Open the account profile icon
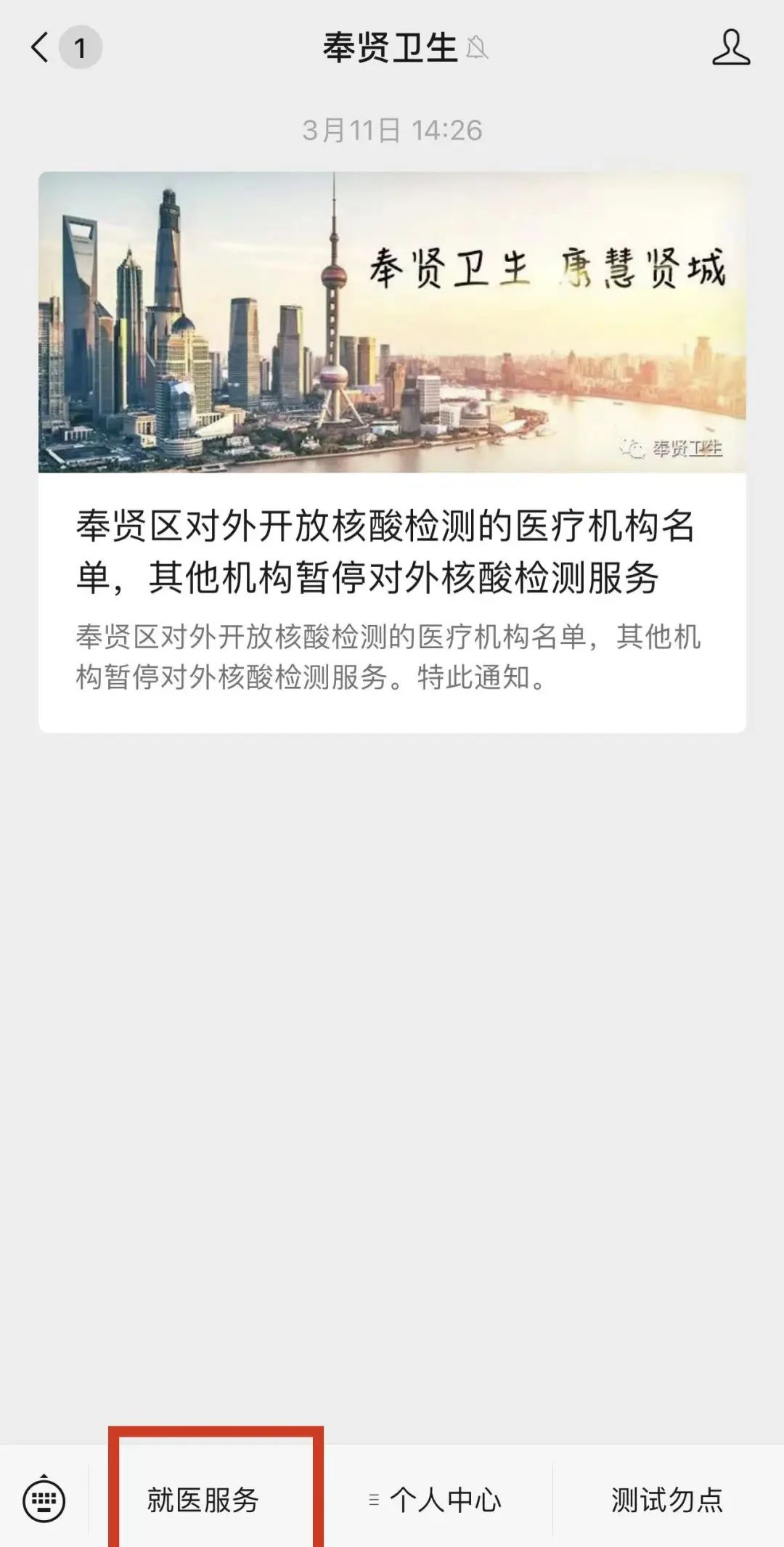 click(x=730, y=48)
